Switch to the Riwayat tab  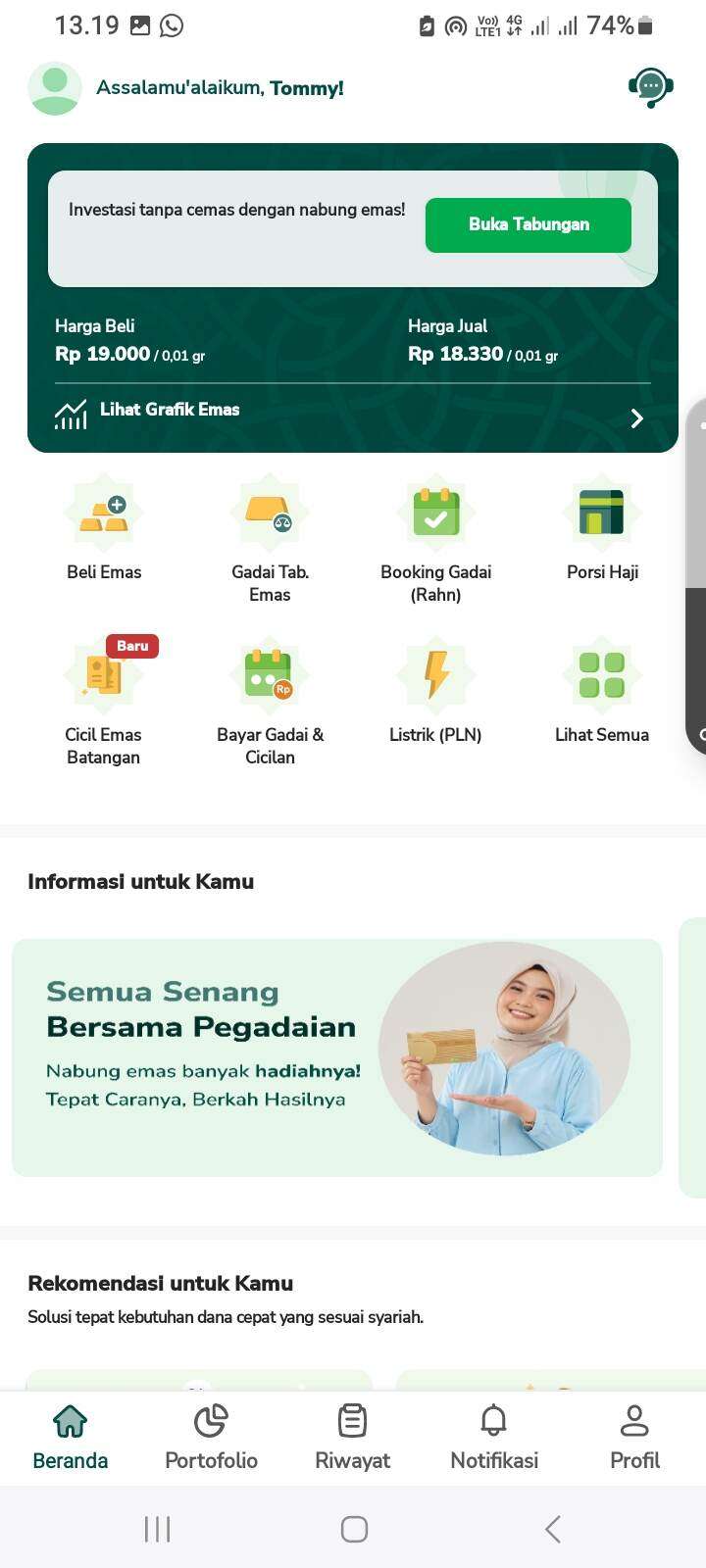352,1438
